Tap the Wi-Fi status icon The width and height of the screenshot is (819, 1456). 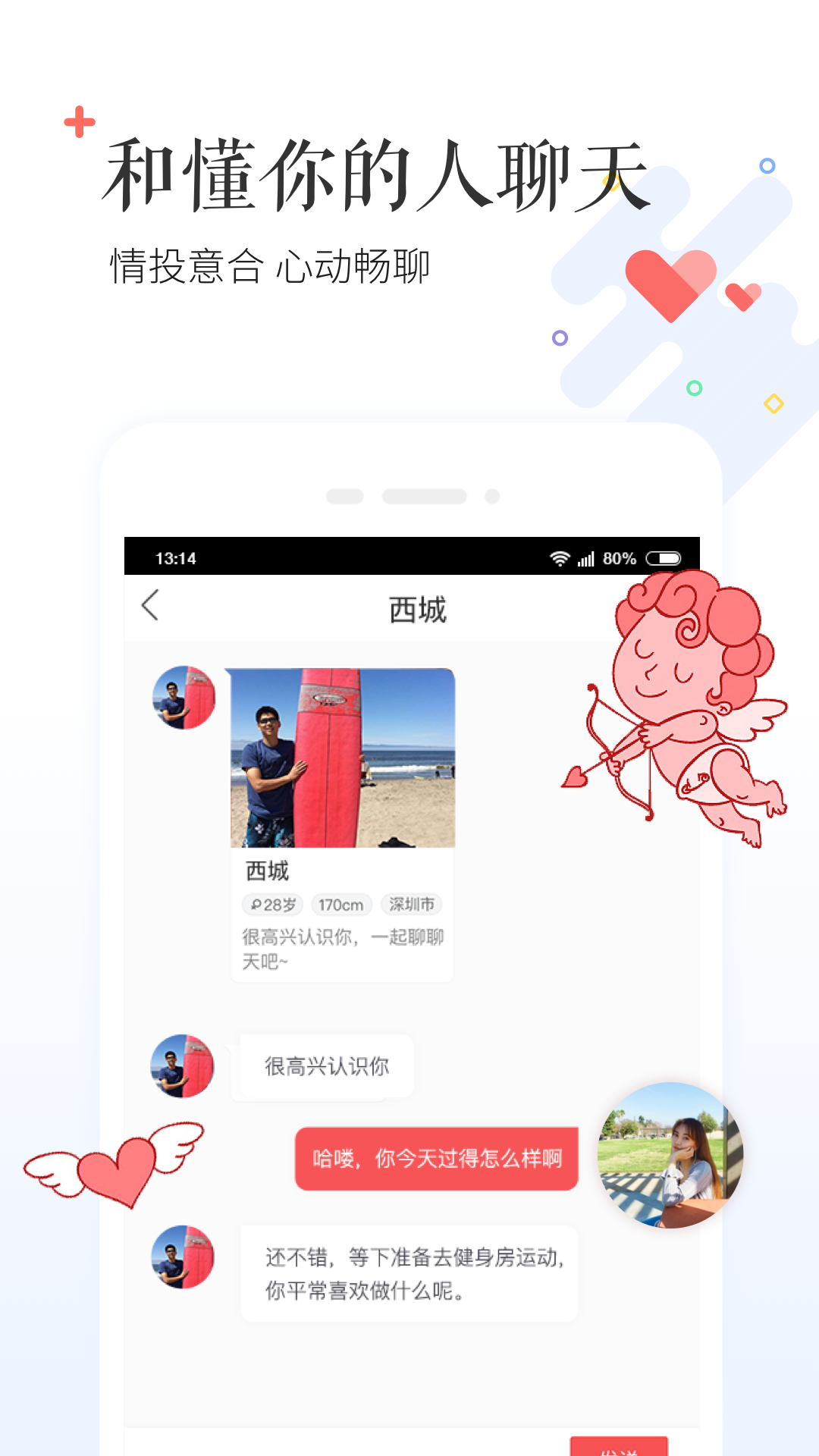[558, 559]
